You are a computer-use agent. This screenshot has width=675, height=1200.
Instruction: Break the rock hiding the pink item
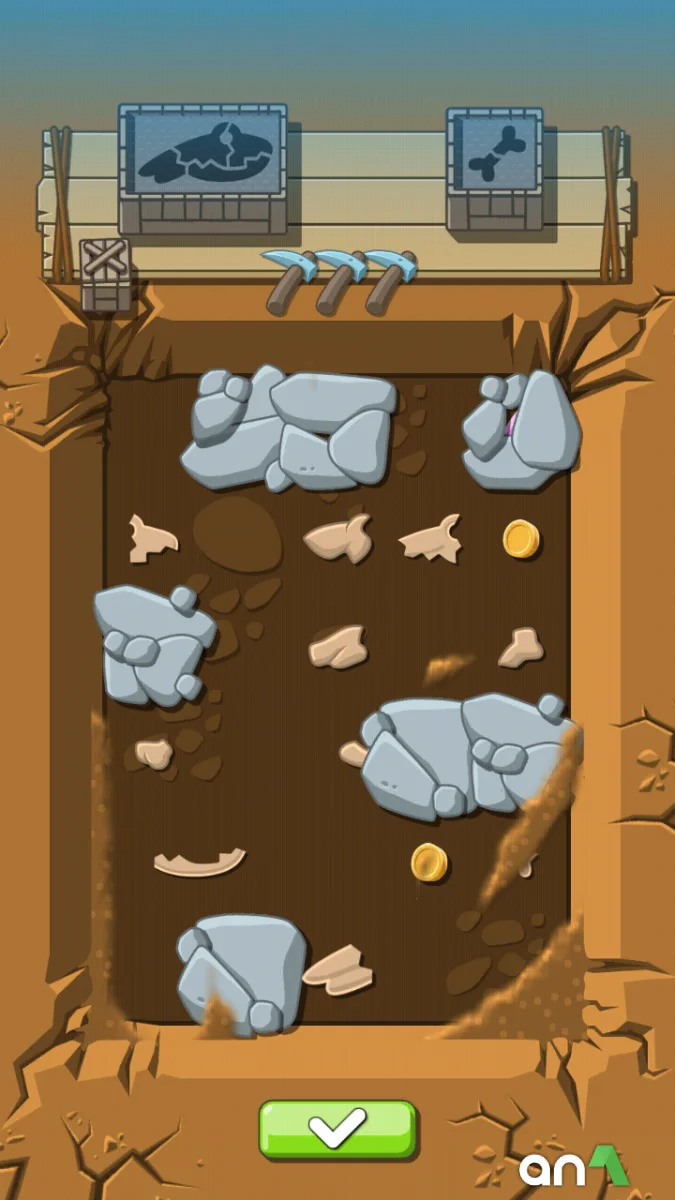pos(522,430)
